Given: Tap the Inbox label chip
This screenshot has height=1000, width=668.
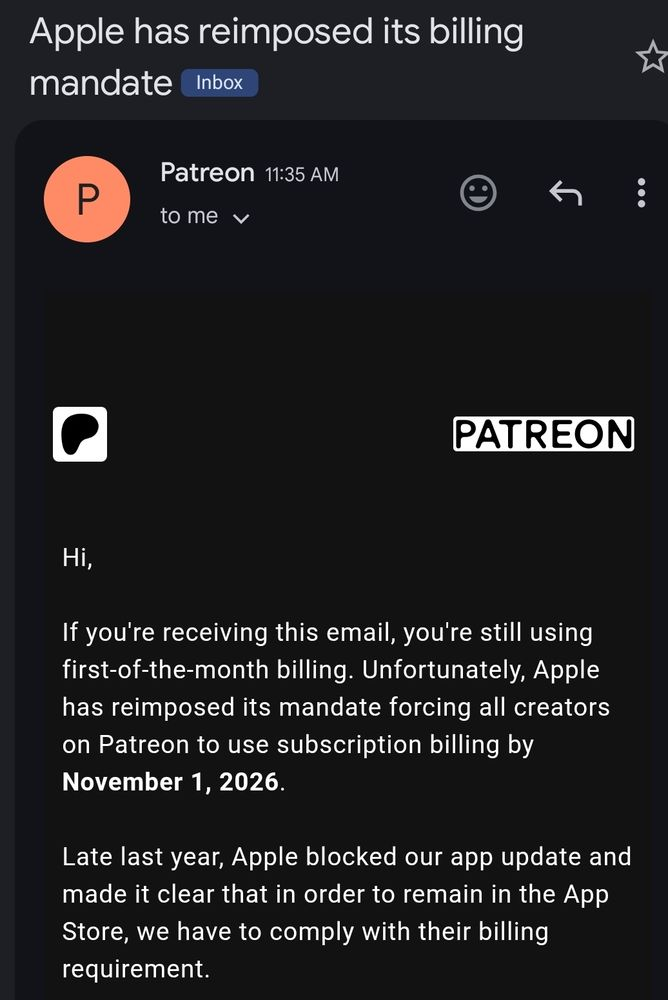Looking at the screenshot, I should [219, 83].
